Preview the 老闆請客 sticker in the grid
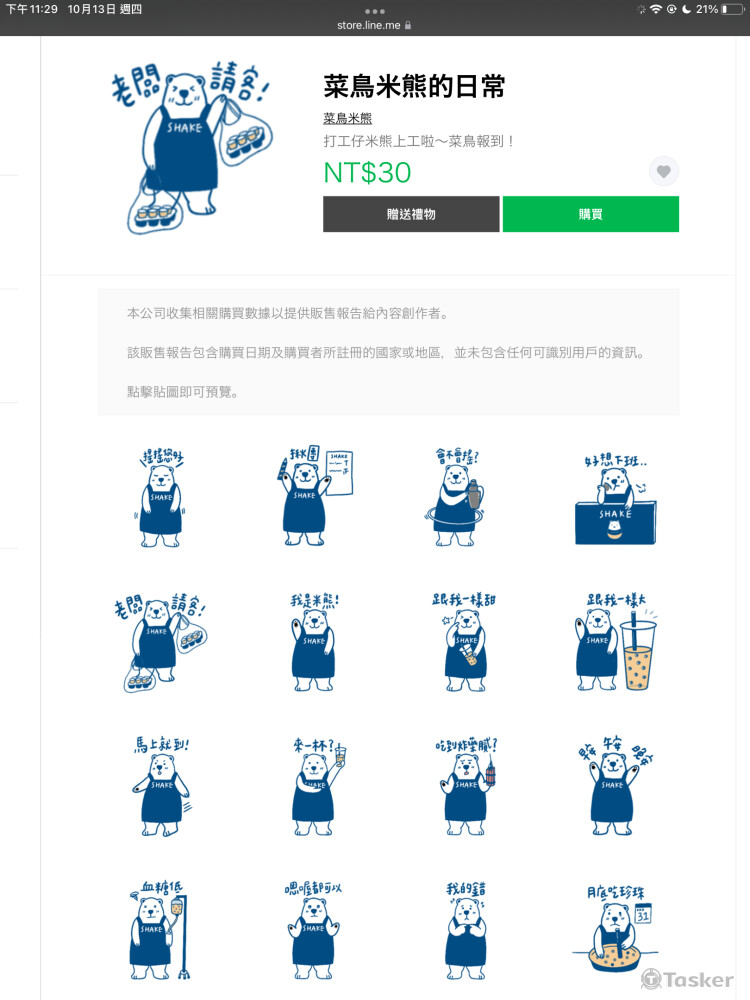 point(160,642)
